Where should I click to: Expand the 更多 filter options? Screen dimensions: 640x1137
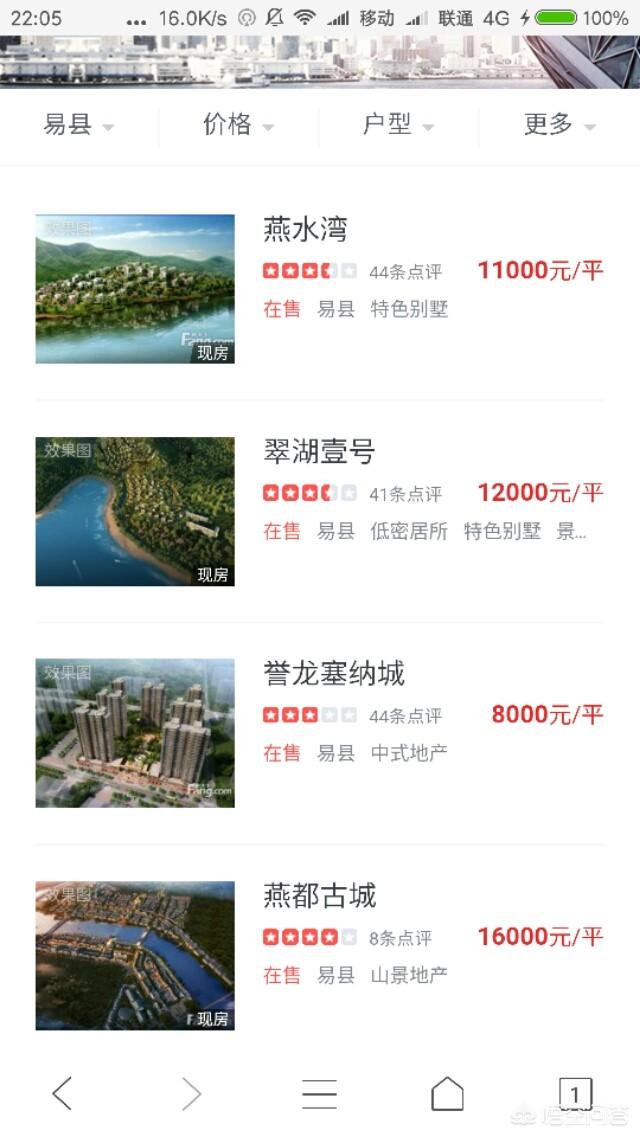[x=559, y=125]
